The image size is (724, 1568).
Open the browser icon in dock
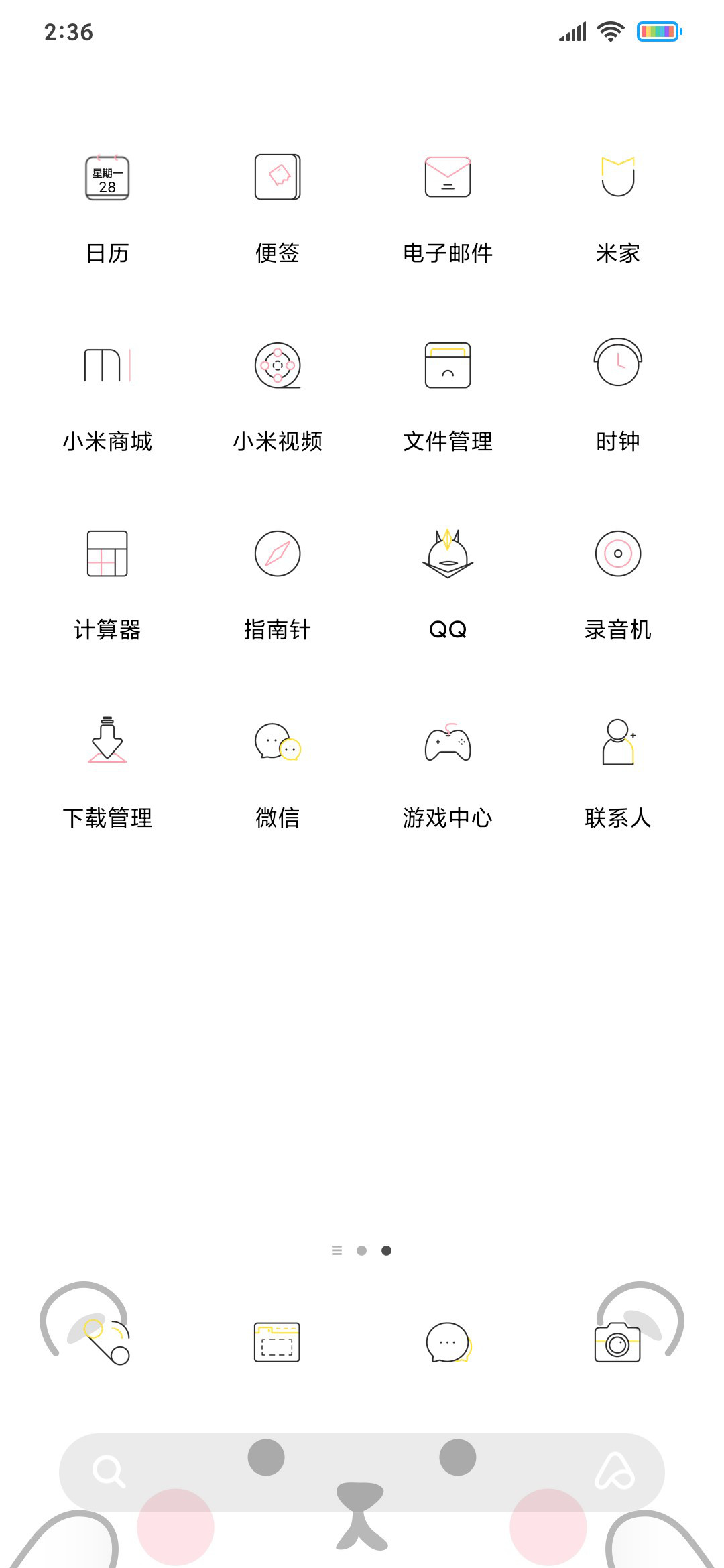(x=277, y=1342)
